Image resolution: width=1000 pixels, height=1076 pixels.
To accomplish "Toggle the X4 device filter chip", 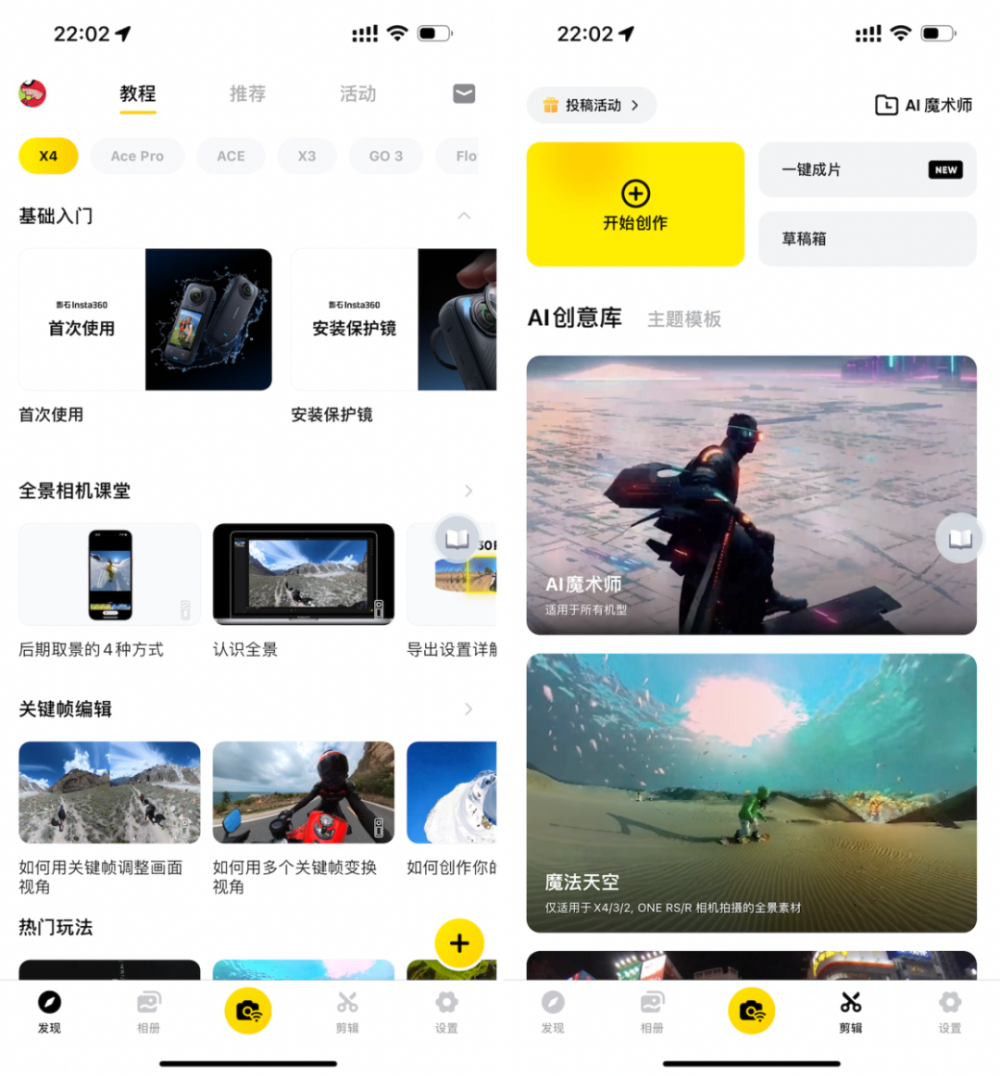I will coord(48,156).
